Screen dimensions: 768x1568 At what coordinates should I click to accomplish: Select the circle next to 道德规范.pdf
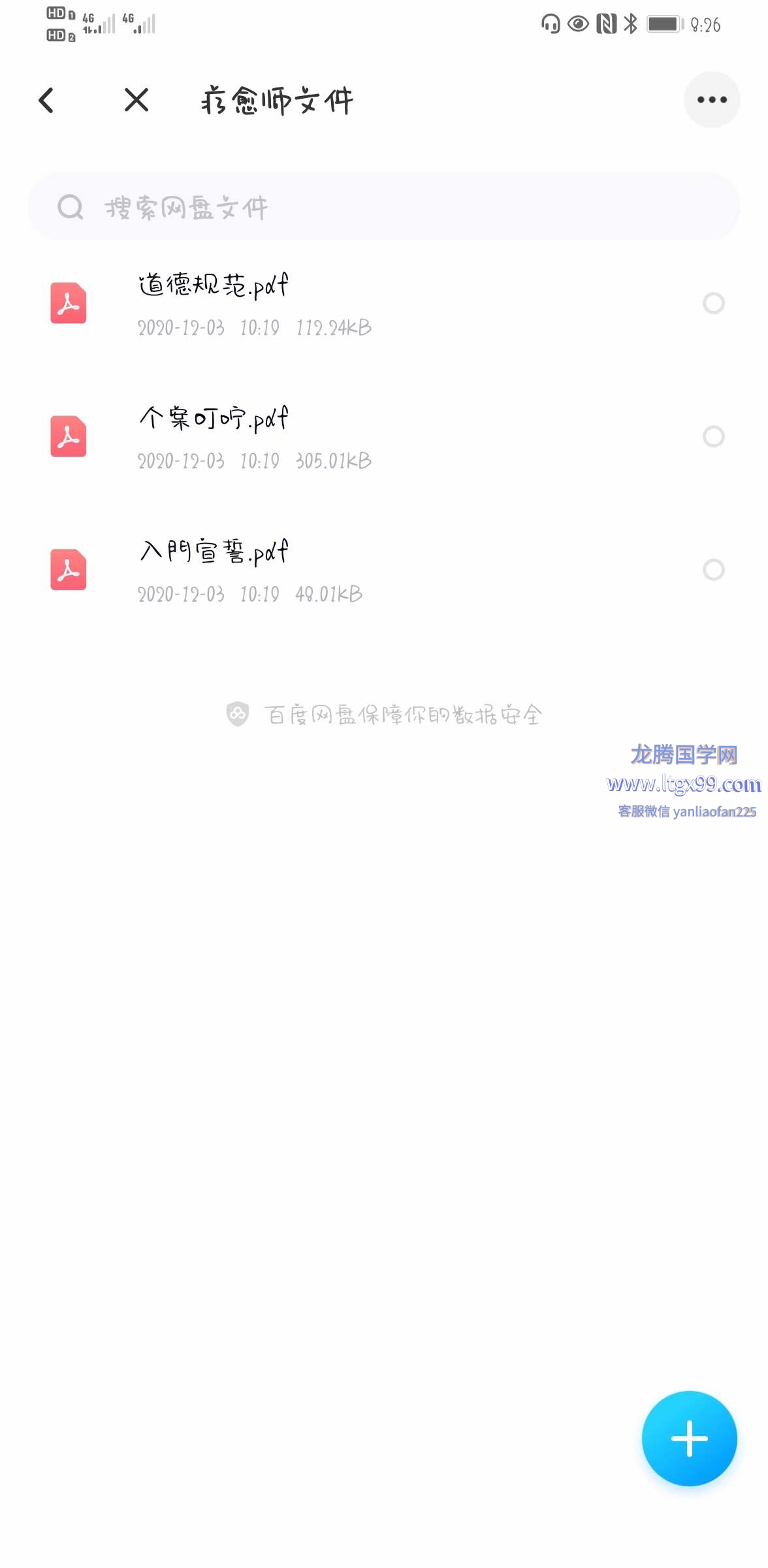pos(713,303)
